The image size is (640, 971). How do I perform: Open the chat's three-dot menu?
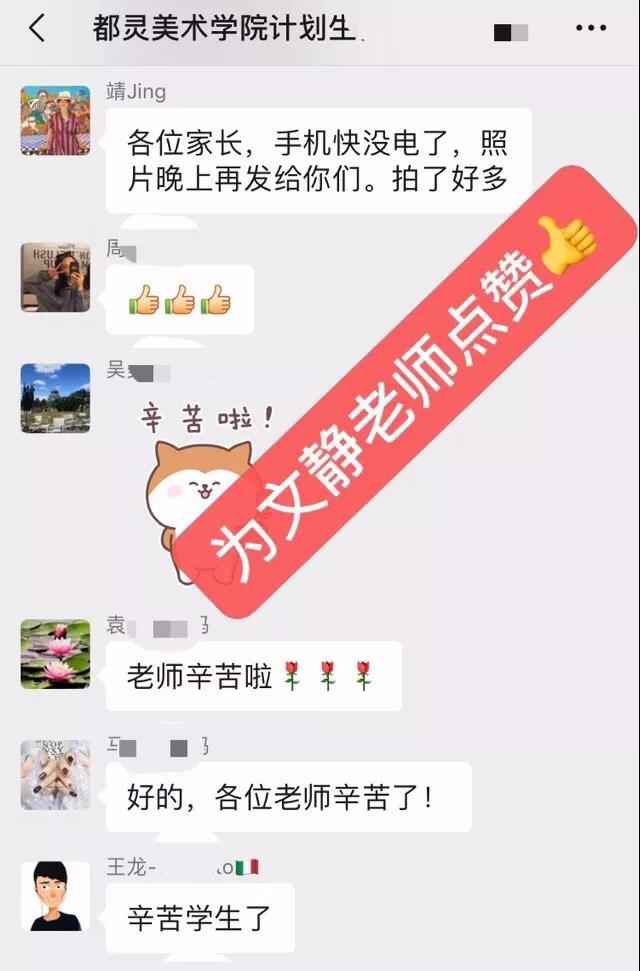point(591,29)
